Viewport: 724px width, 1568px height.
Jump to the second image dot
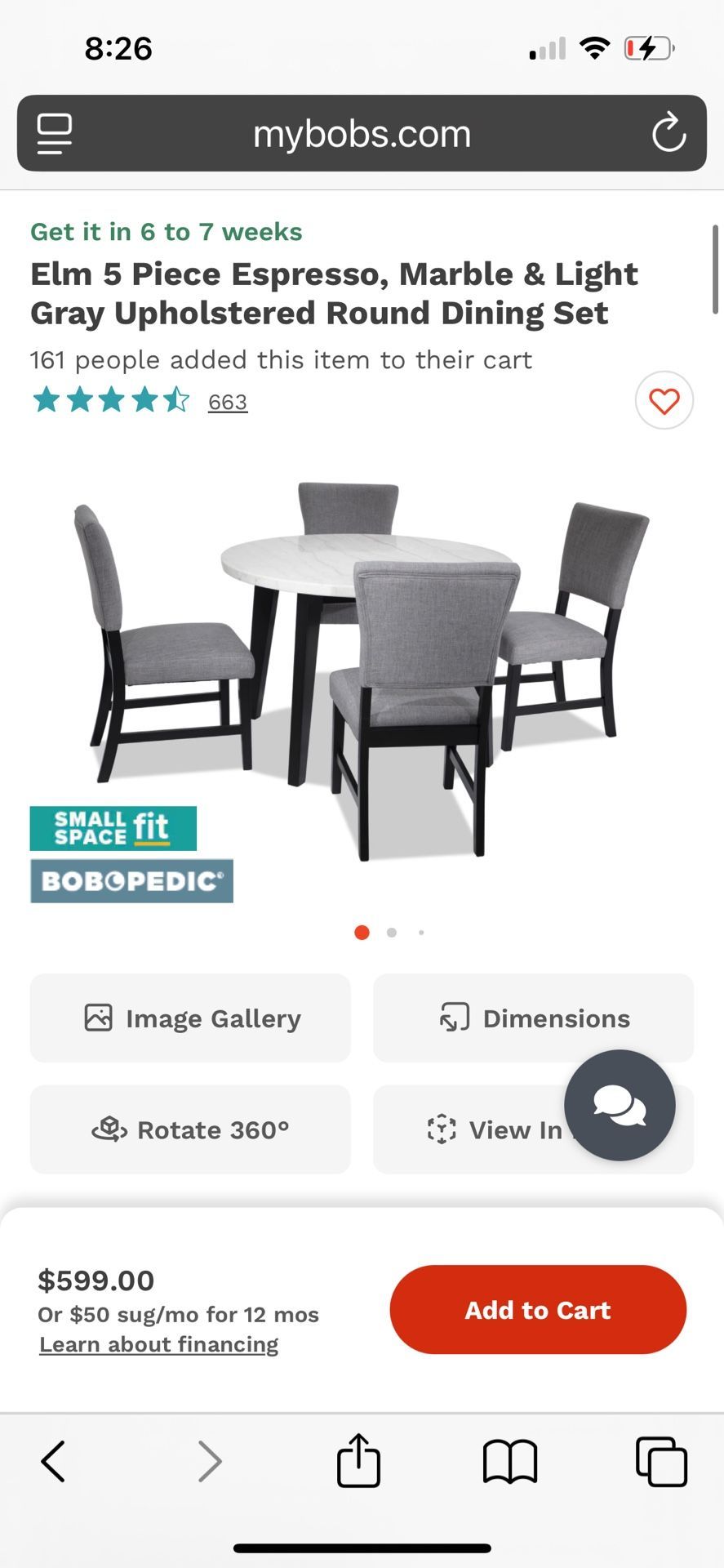tap(392, 933)
